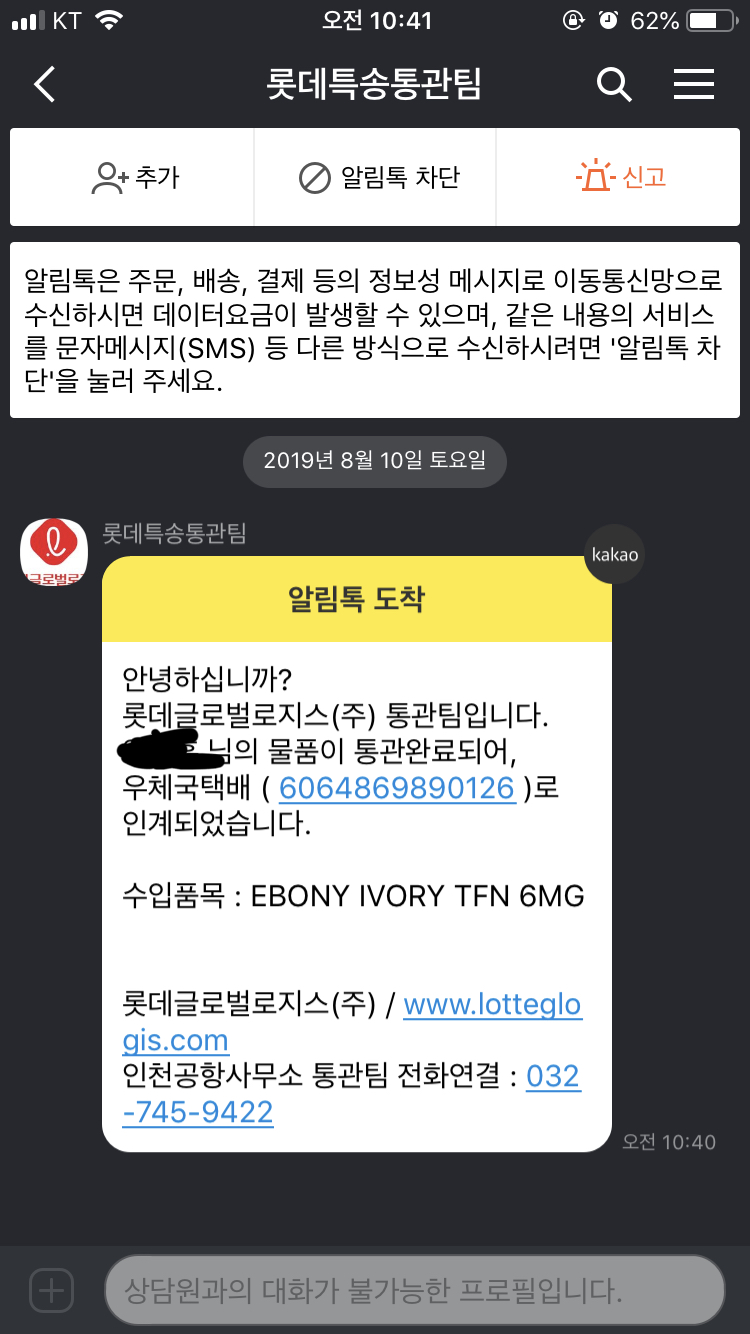This screenshot has height=1334, width=750.
Task: Block notifications with 알림톡 차단
Action: click(x=379, y=178)
